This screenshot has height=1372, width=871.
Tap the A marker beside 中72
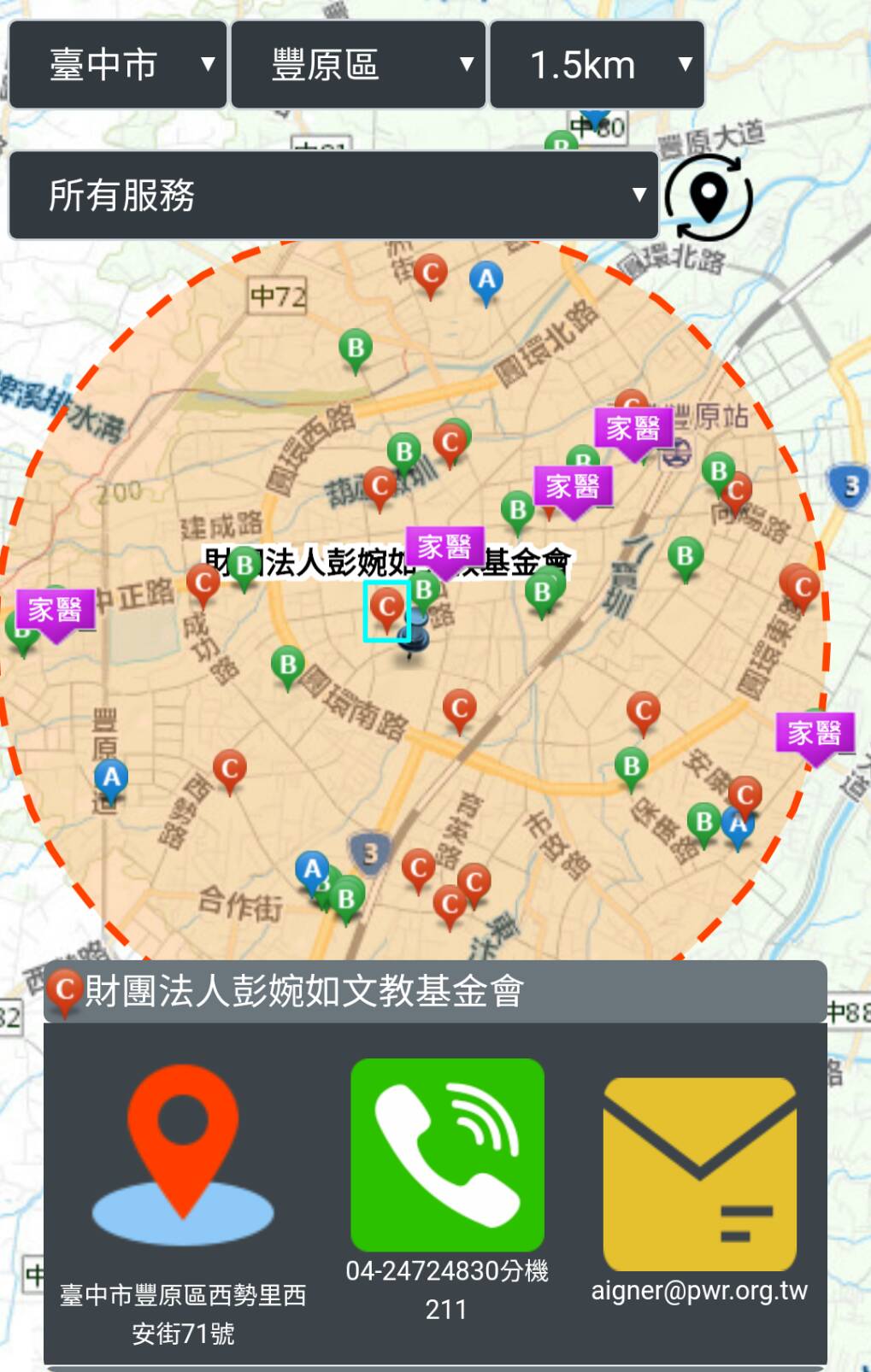pyautogui.click(x=486, y=281)
